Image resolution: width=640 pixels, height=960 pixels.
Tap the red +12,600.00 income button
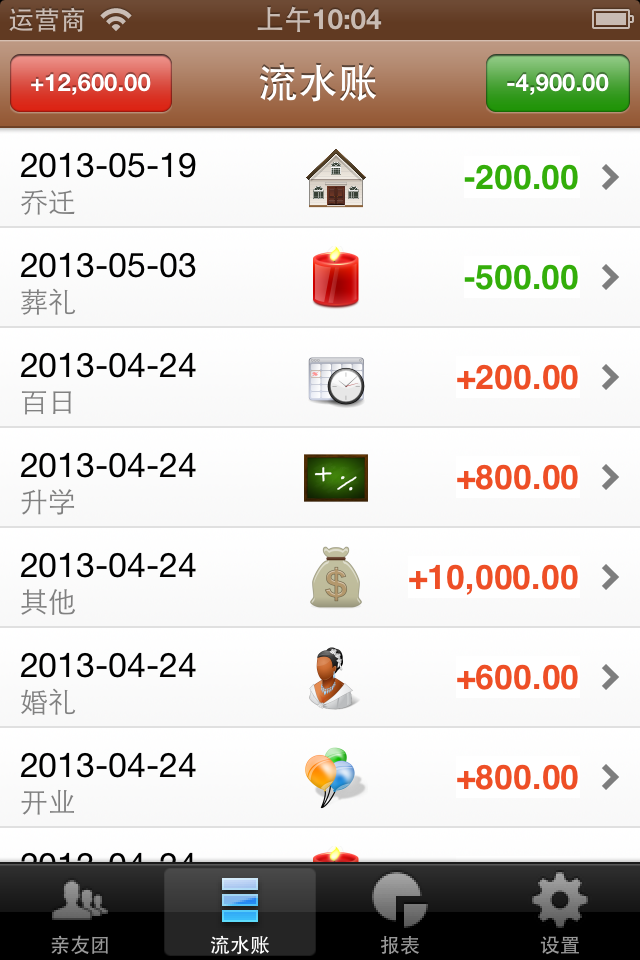tap(91, 83)
